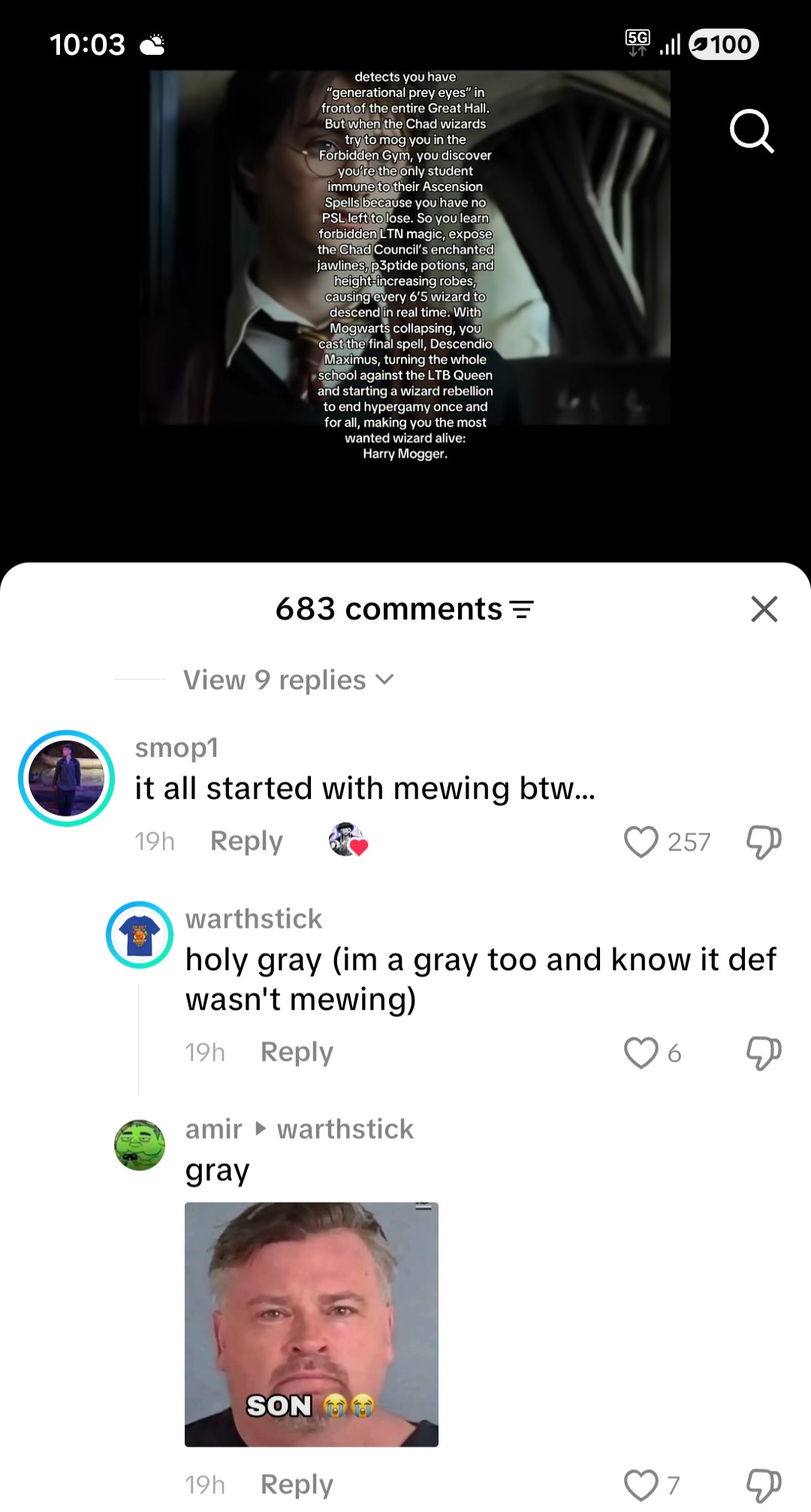811x1512 pixels.
Task: Dislike warthstick's comment
Action: pyautogui.click(x=764, y=1053)
